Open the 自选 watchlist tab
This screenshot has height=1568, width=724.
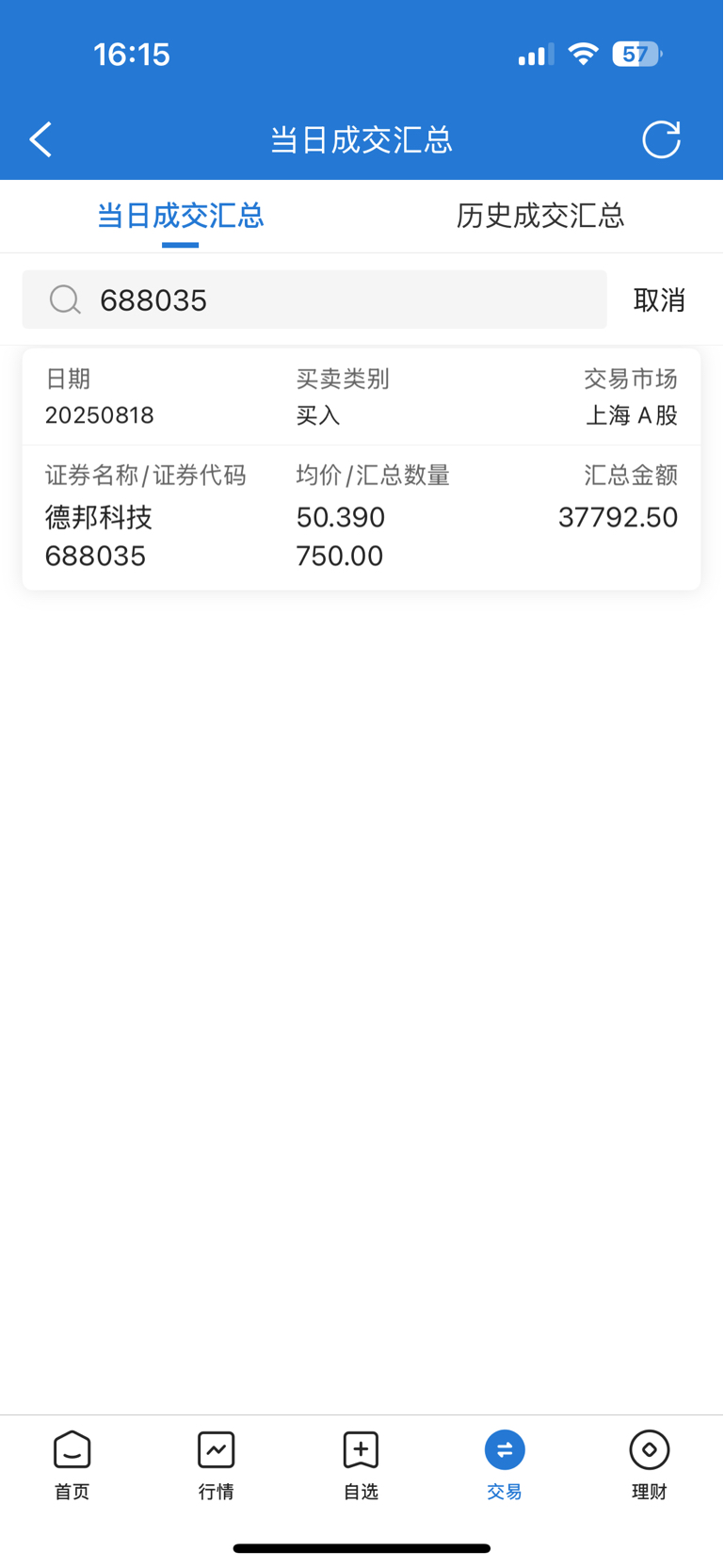coord(361,1464)
